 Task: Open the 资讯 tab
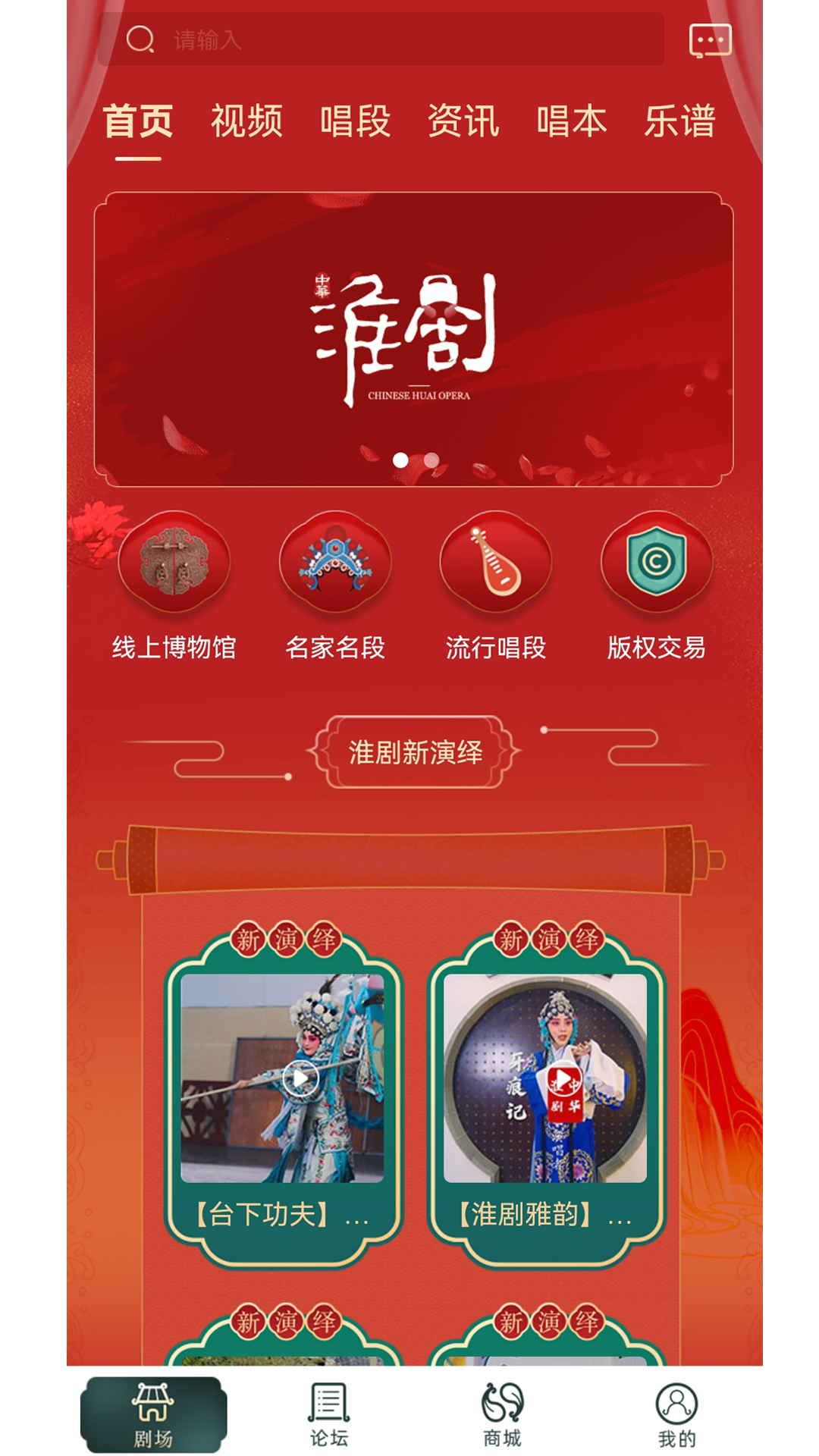click(x=463, y=121)
